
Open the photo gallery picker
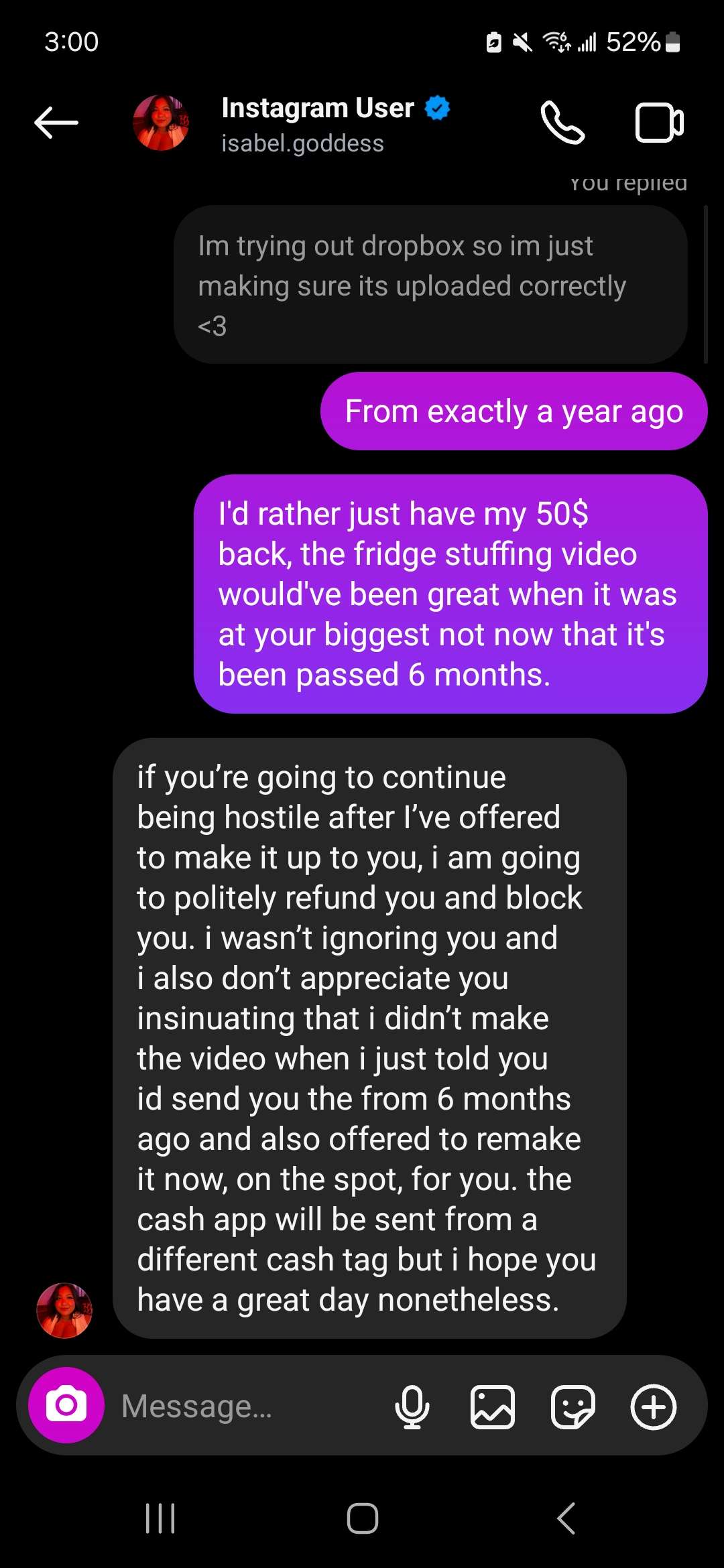(493, 1406)
